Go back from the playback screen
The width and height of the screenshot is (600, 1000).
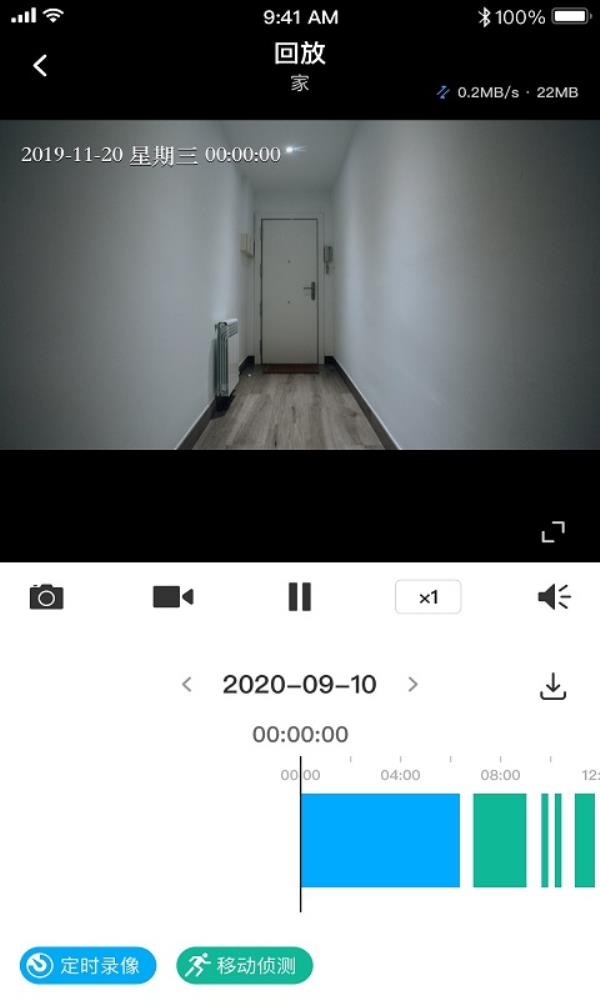[40, 66]
